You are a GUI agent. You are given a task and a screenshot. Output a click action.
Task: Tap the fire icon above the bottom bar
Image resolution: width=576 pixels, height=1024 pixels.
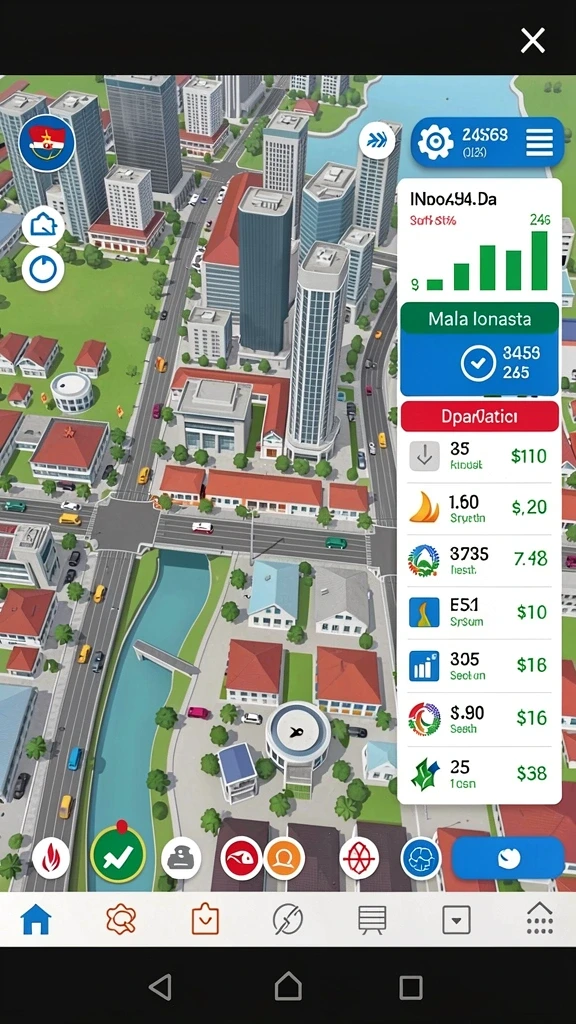click(x=51, y=858)
